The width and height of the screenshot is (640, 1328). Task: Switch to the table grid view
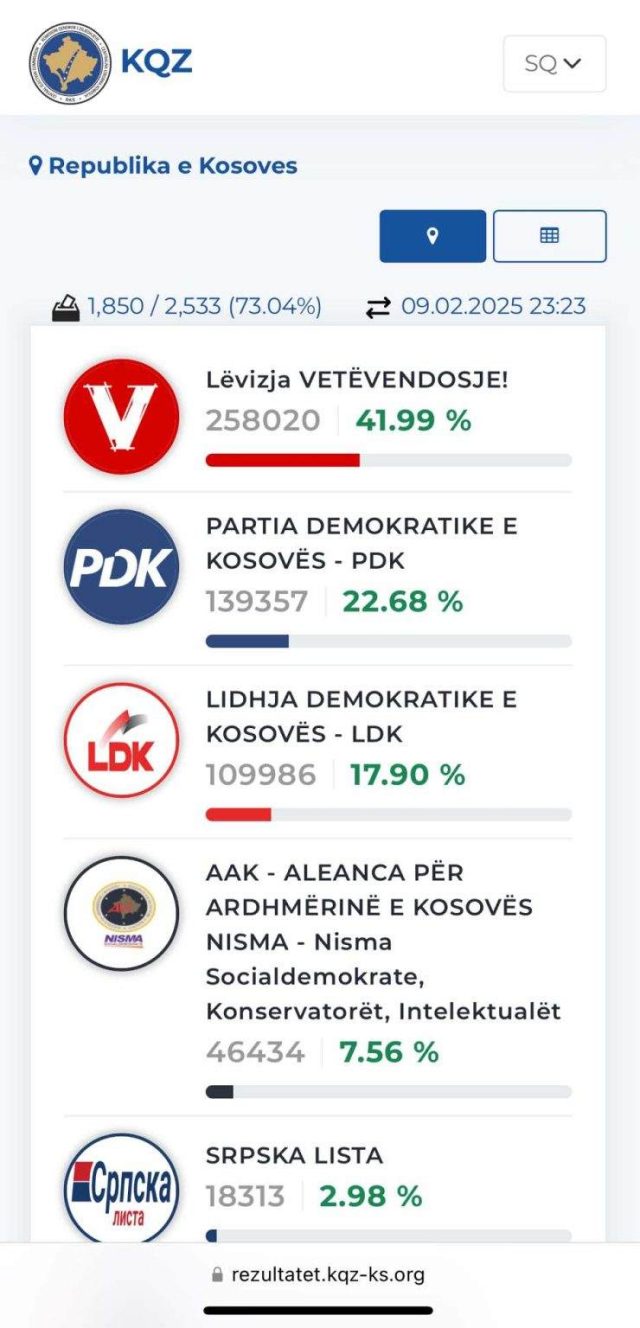click(549, 236)
